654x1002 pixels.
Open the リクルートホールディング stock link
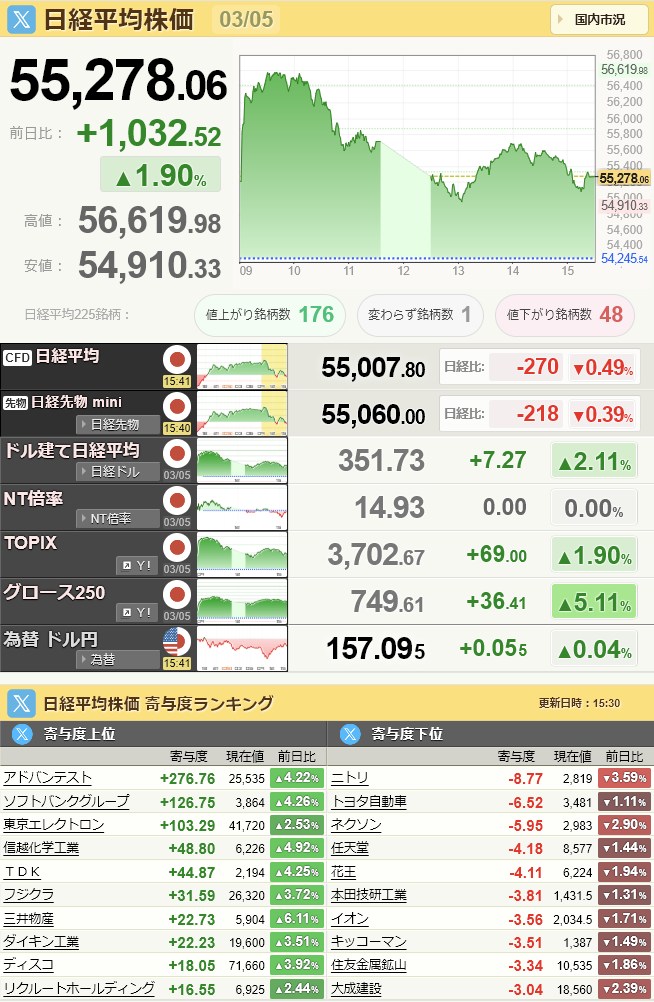coord(79,988)
